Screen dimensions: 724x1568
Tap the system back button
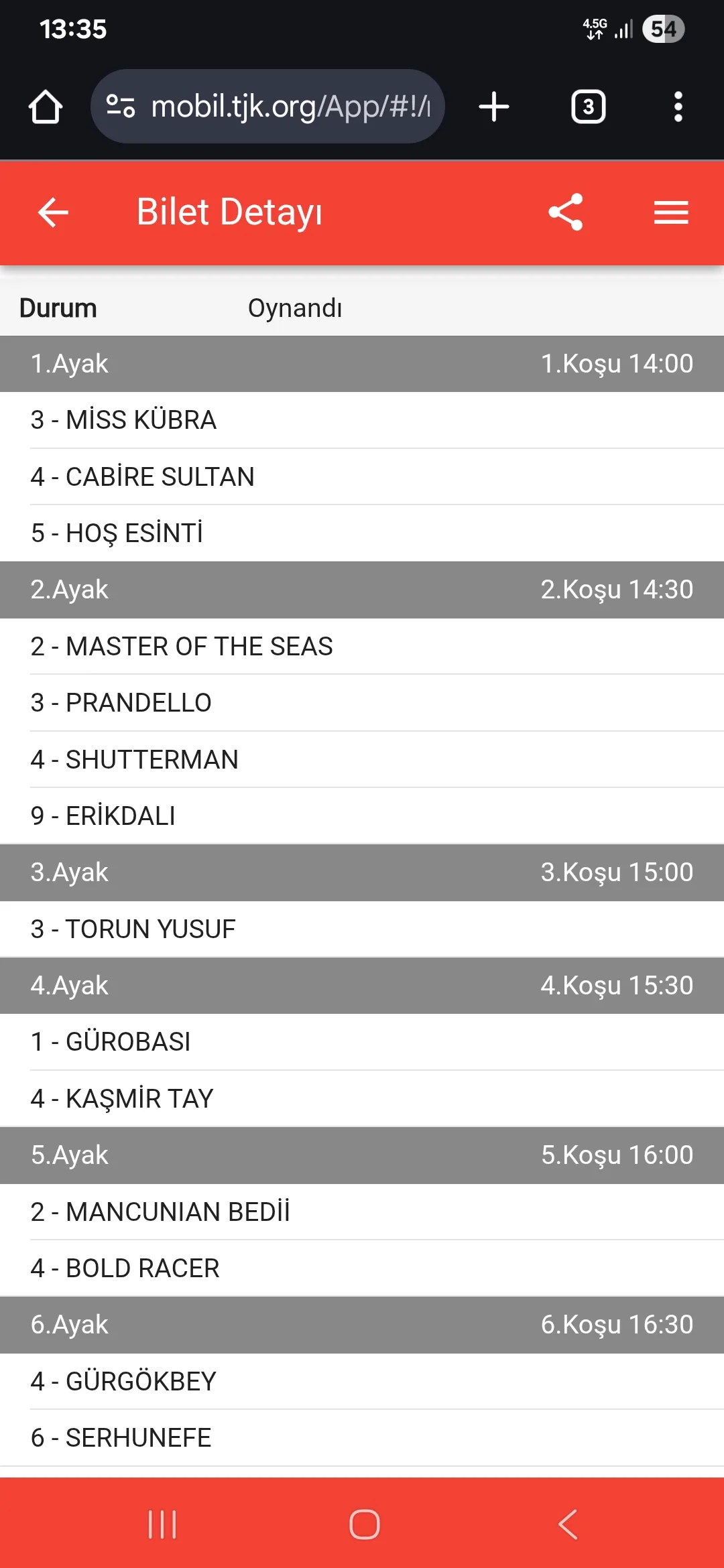click(x=567, y=1524)
